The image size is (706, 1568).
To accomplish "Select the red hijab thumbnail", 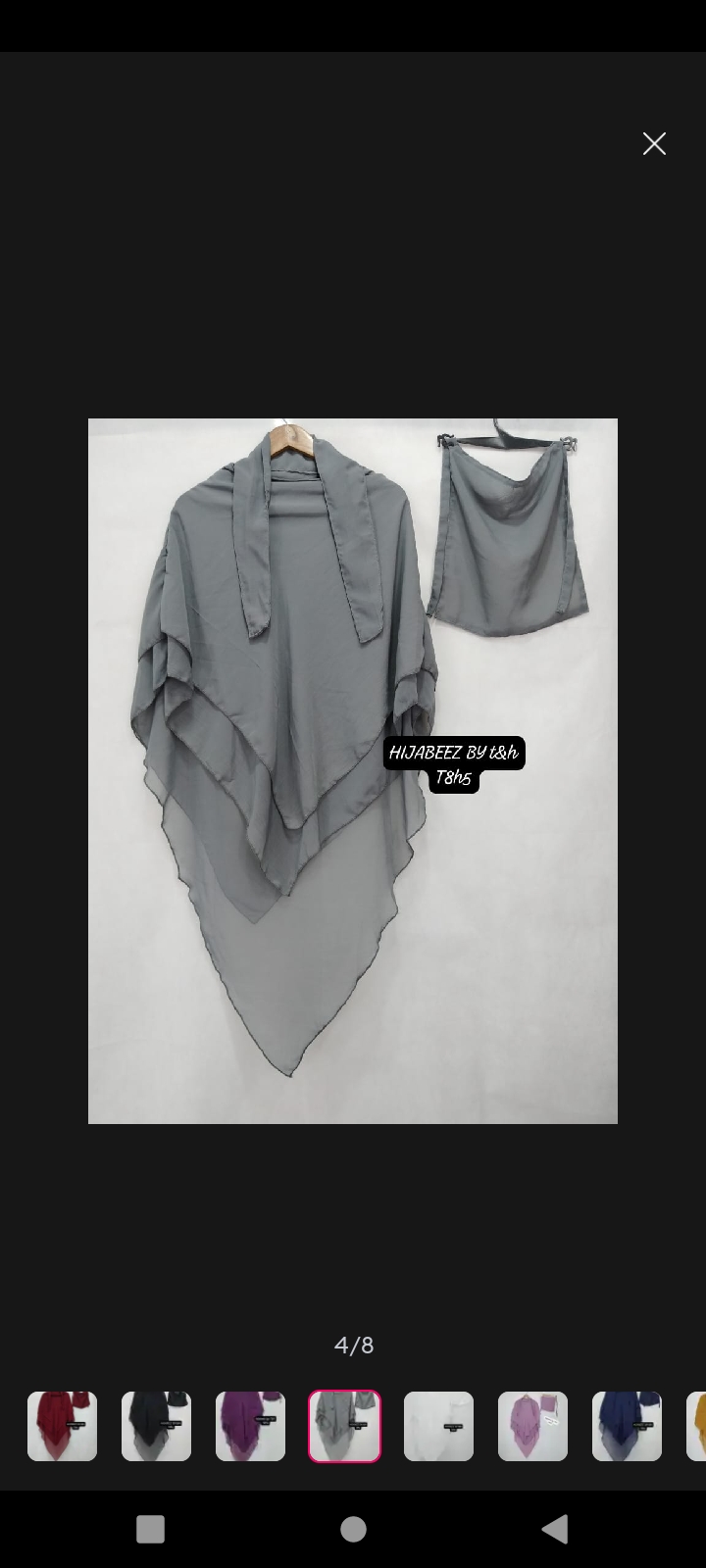I will [x=62, y=1426].
